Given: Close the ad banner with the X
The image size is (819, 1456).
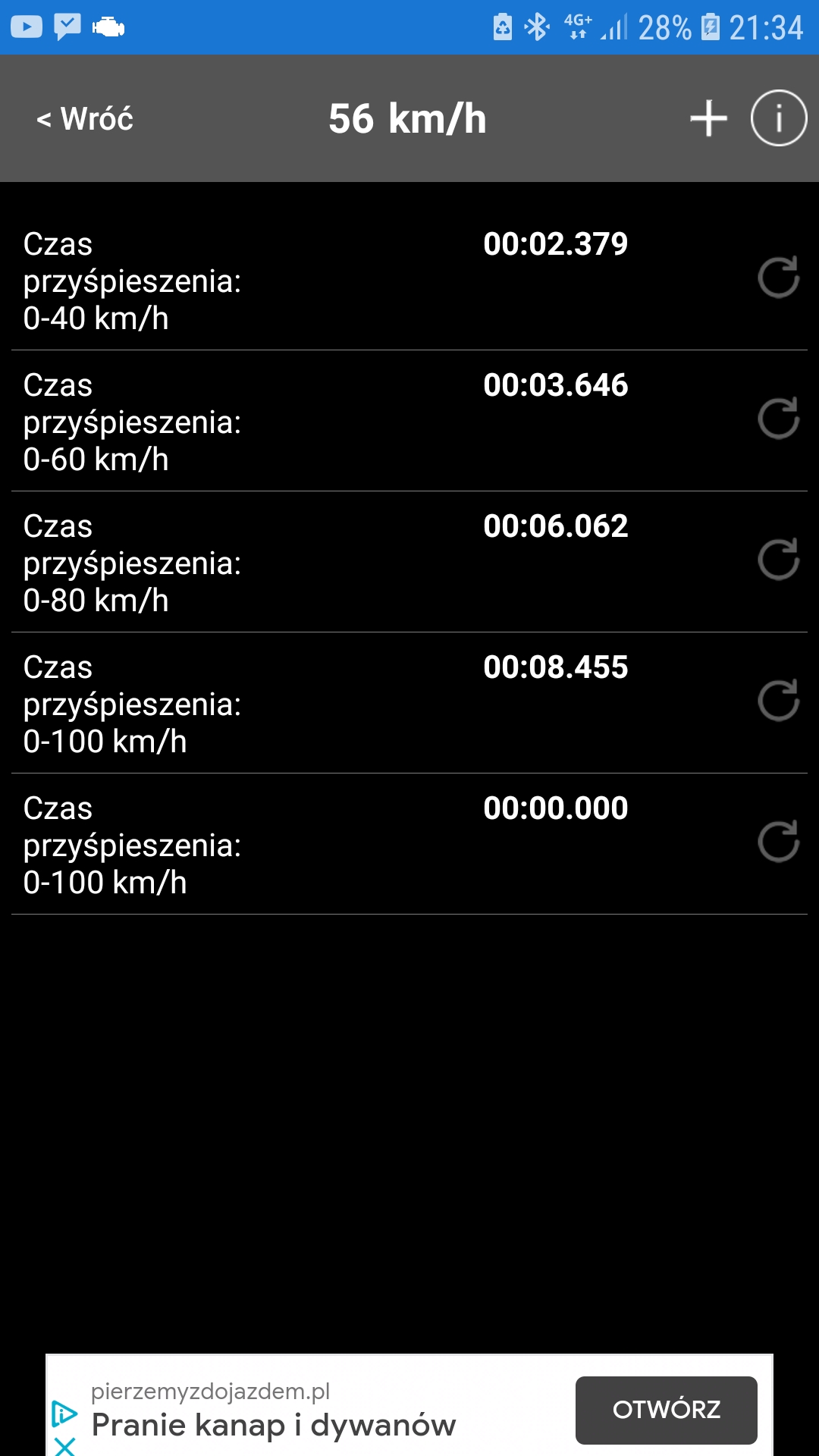Looking at the screenshot, I should pyautogui.click(x=65, y=1445).
